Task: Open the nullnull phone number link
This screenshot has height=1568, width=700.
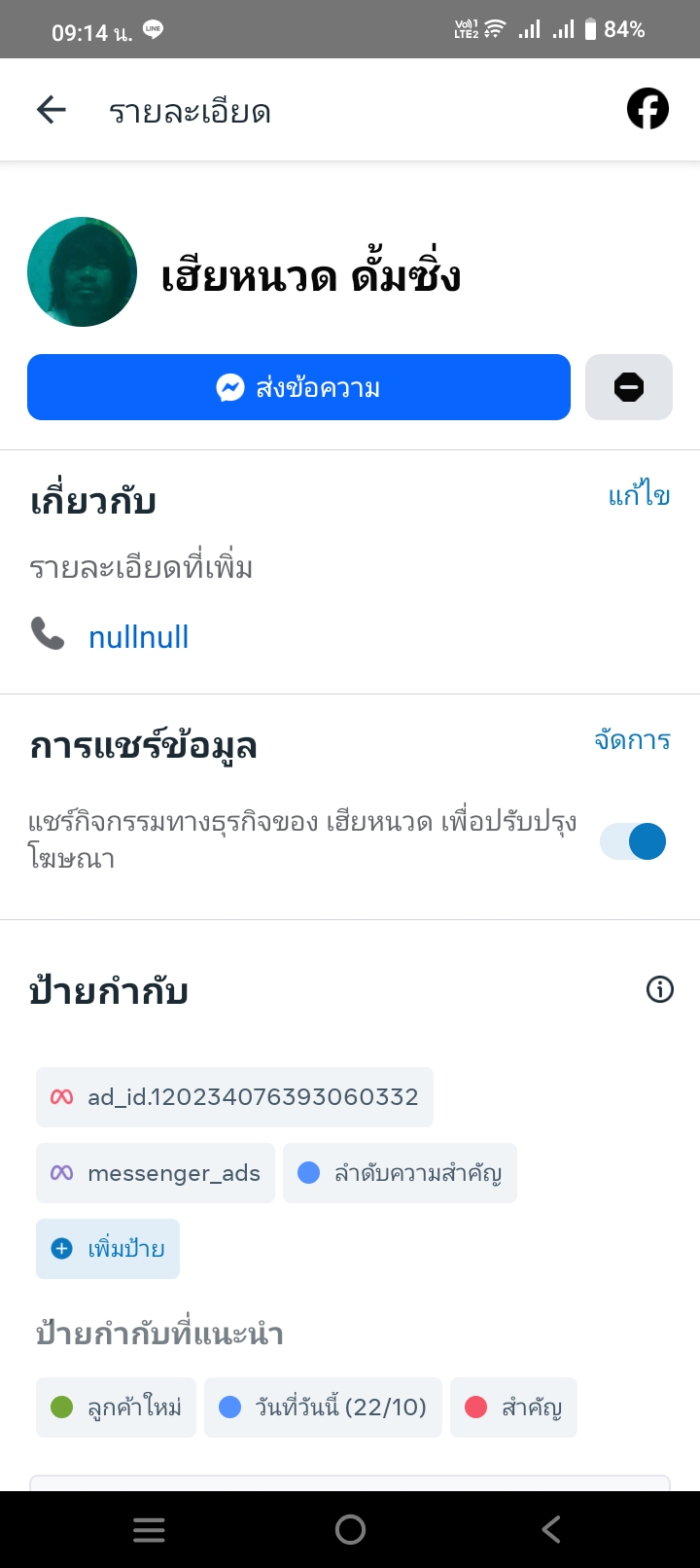Action: point(138,637)
